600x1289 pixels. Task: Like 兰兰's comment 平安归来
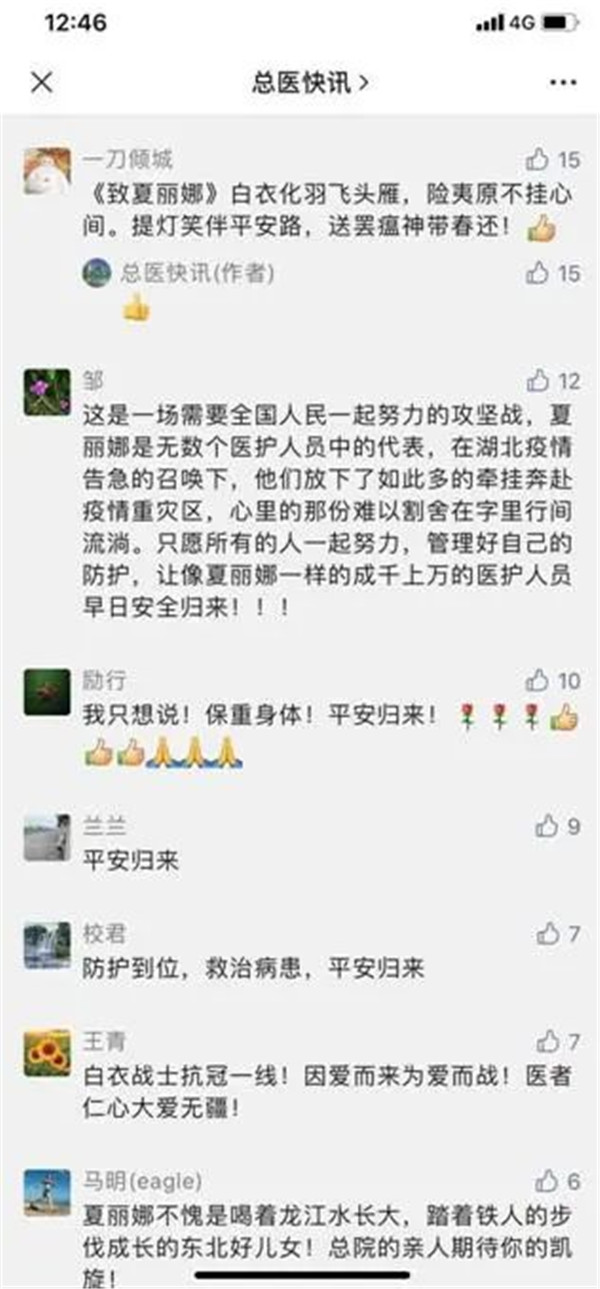click(x=547, y=826)
